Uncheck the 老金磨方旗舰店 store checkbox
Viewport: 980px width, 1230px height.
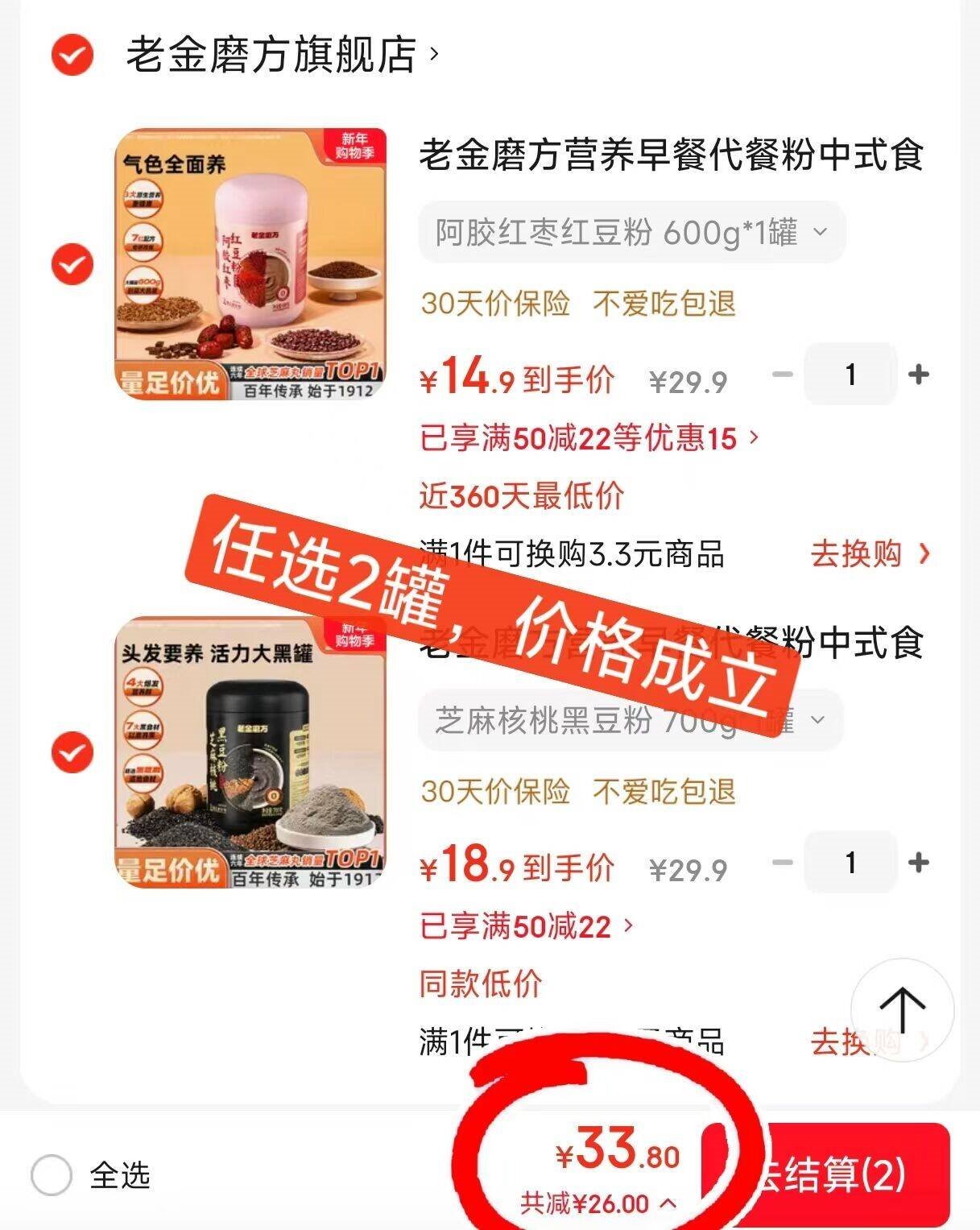(x=72, y=55)
